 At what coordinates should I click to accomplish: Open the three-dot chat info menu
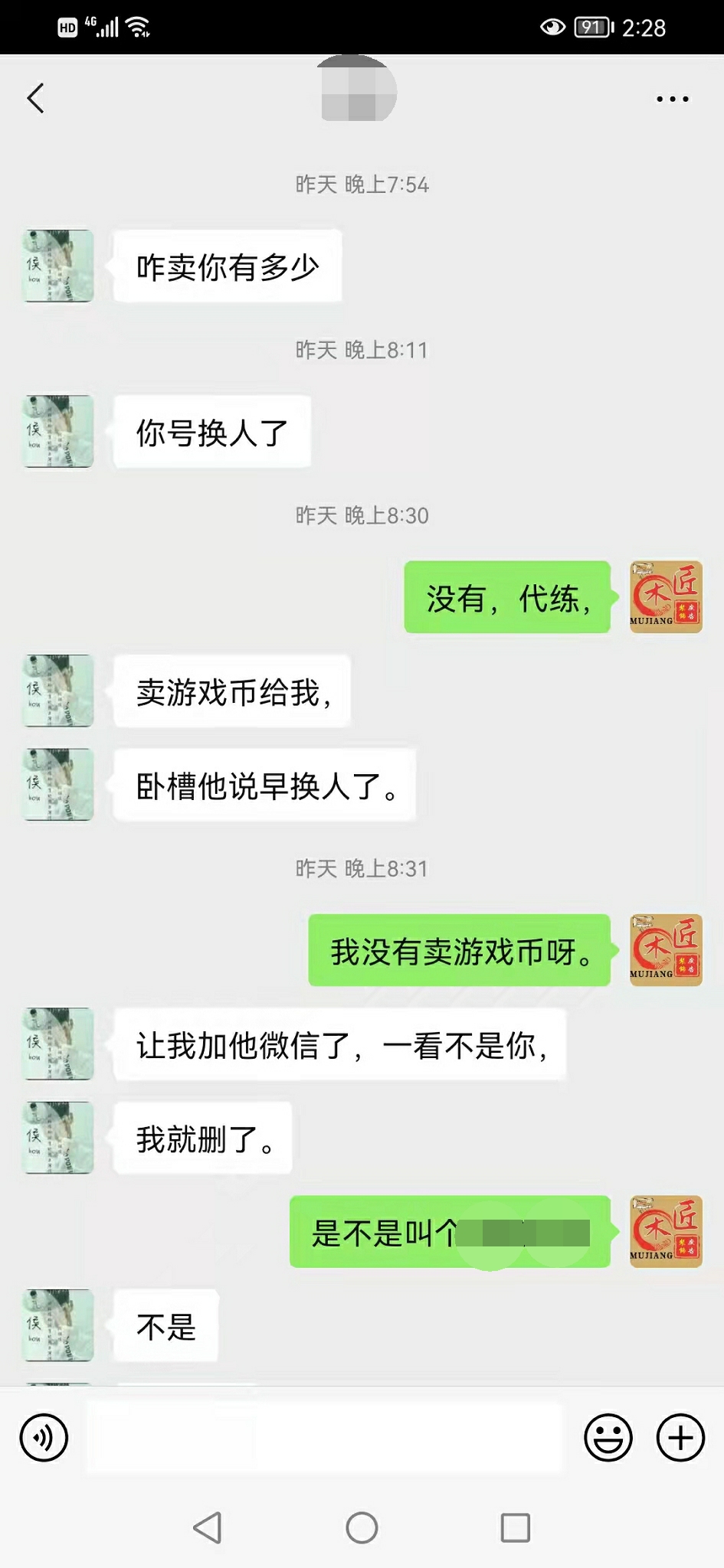tap(672, 99)
